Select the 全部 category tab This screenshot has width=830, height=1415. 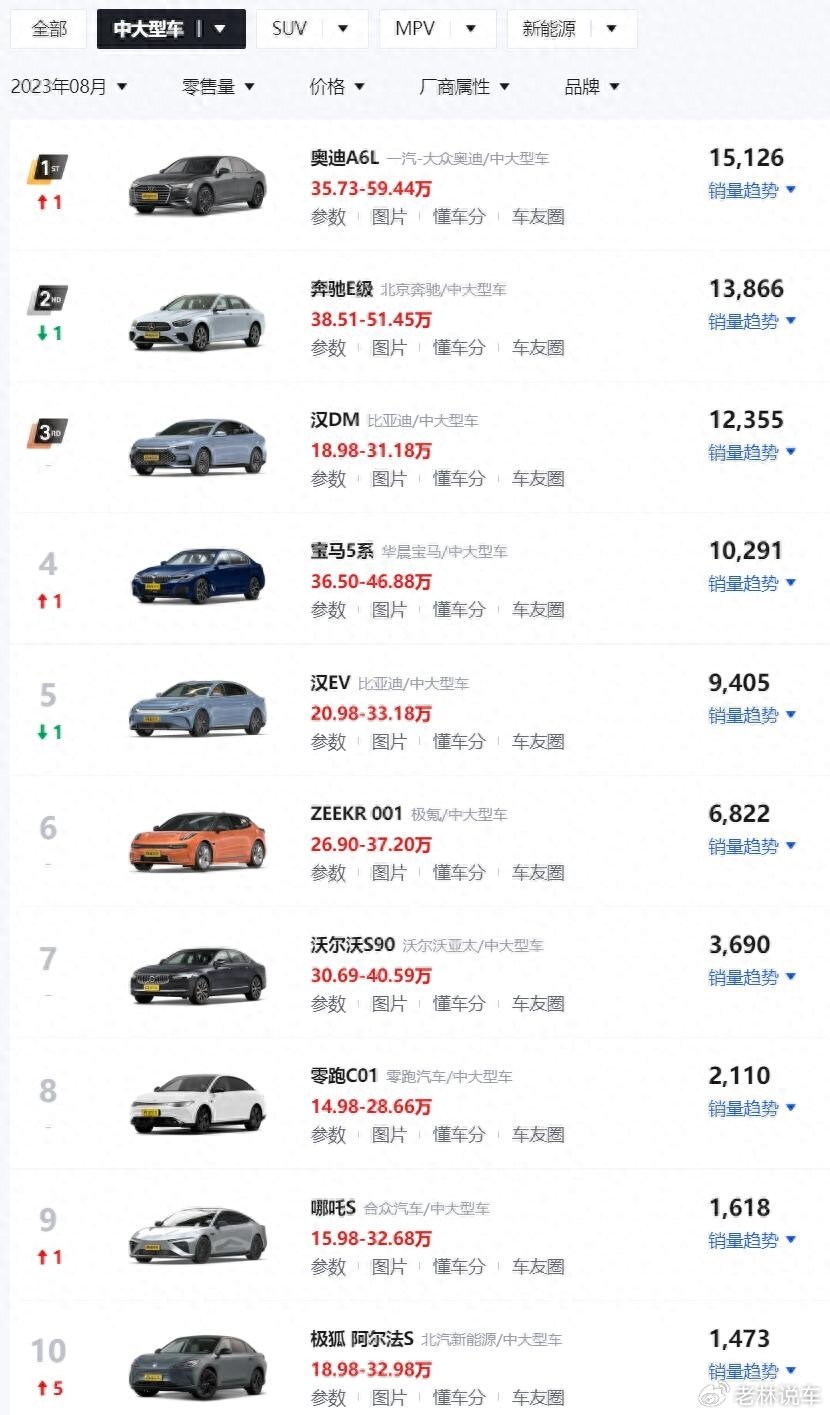coord(49,29)
